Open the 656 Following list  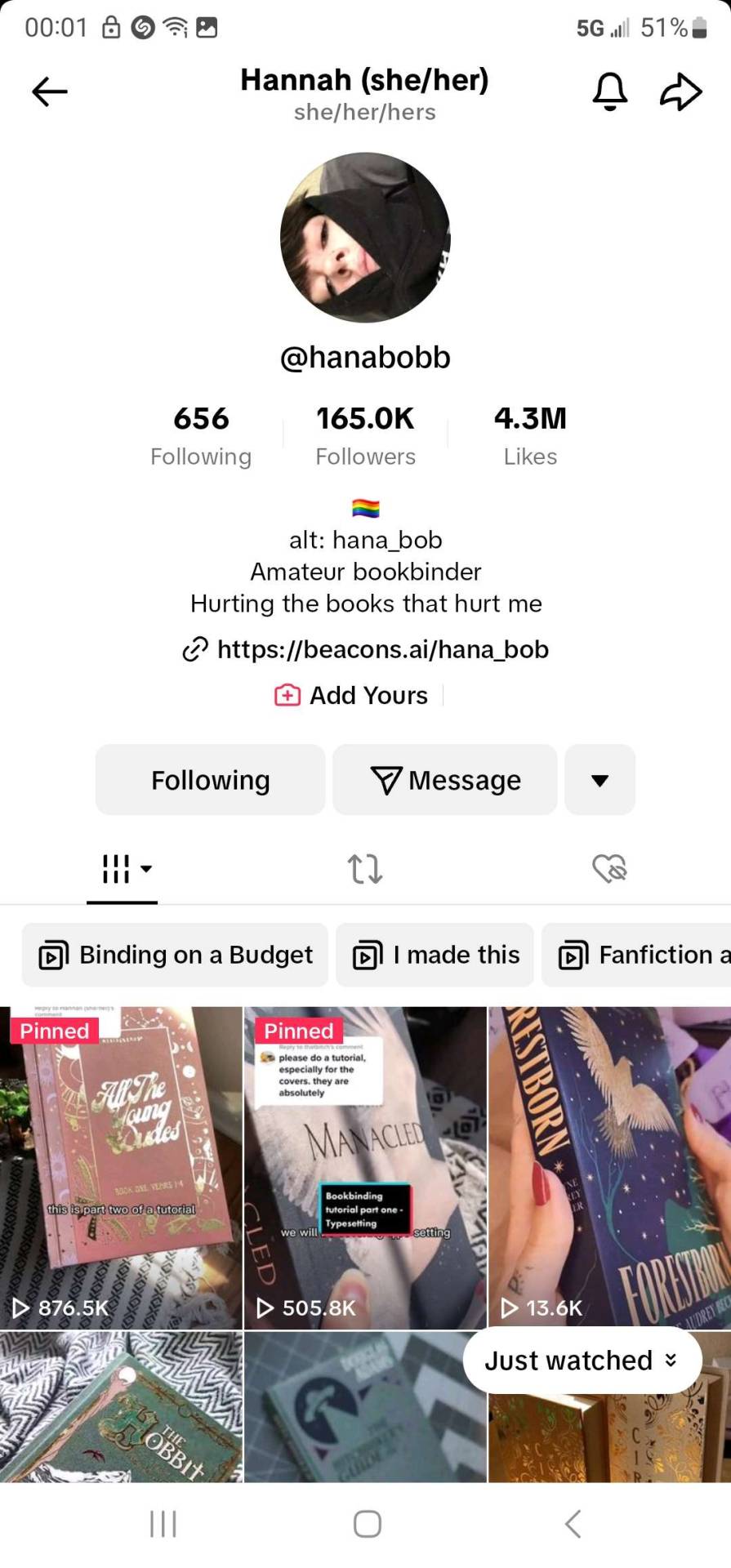pos(201,435)
